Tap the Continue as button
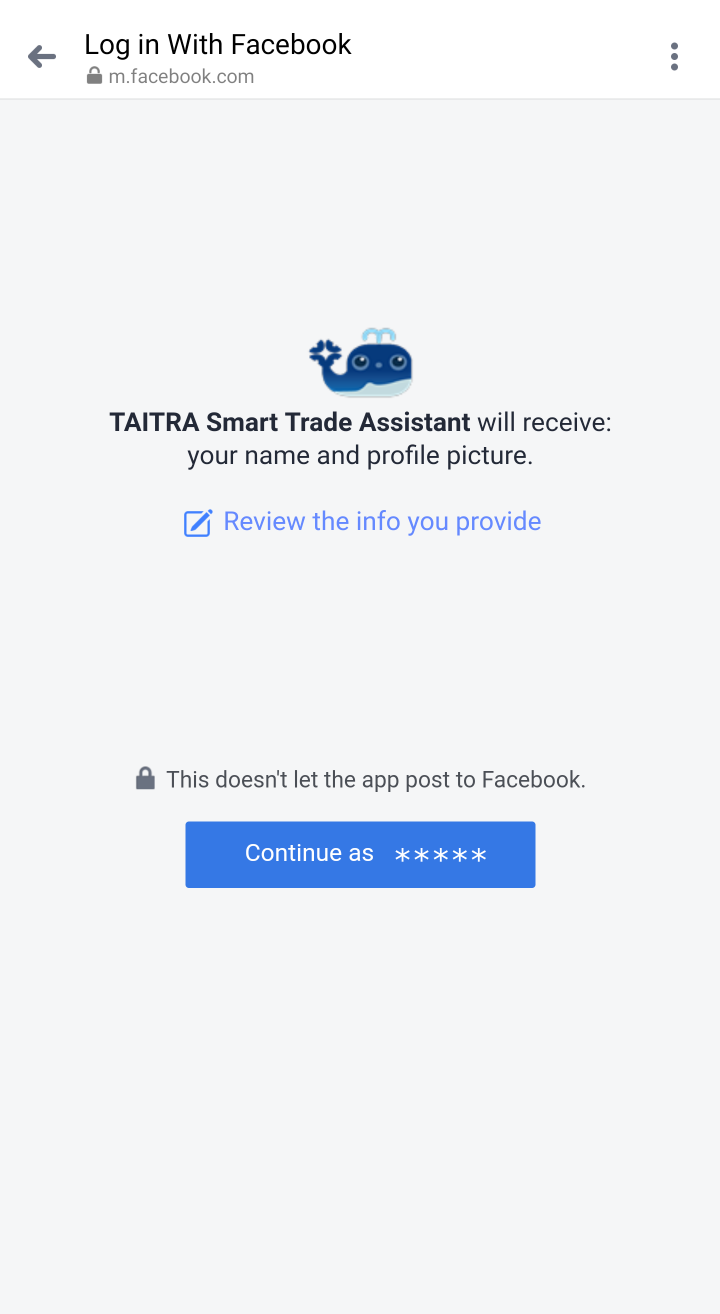 (360, 854)
